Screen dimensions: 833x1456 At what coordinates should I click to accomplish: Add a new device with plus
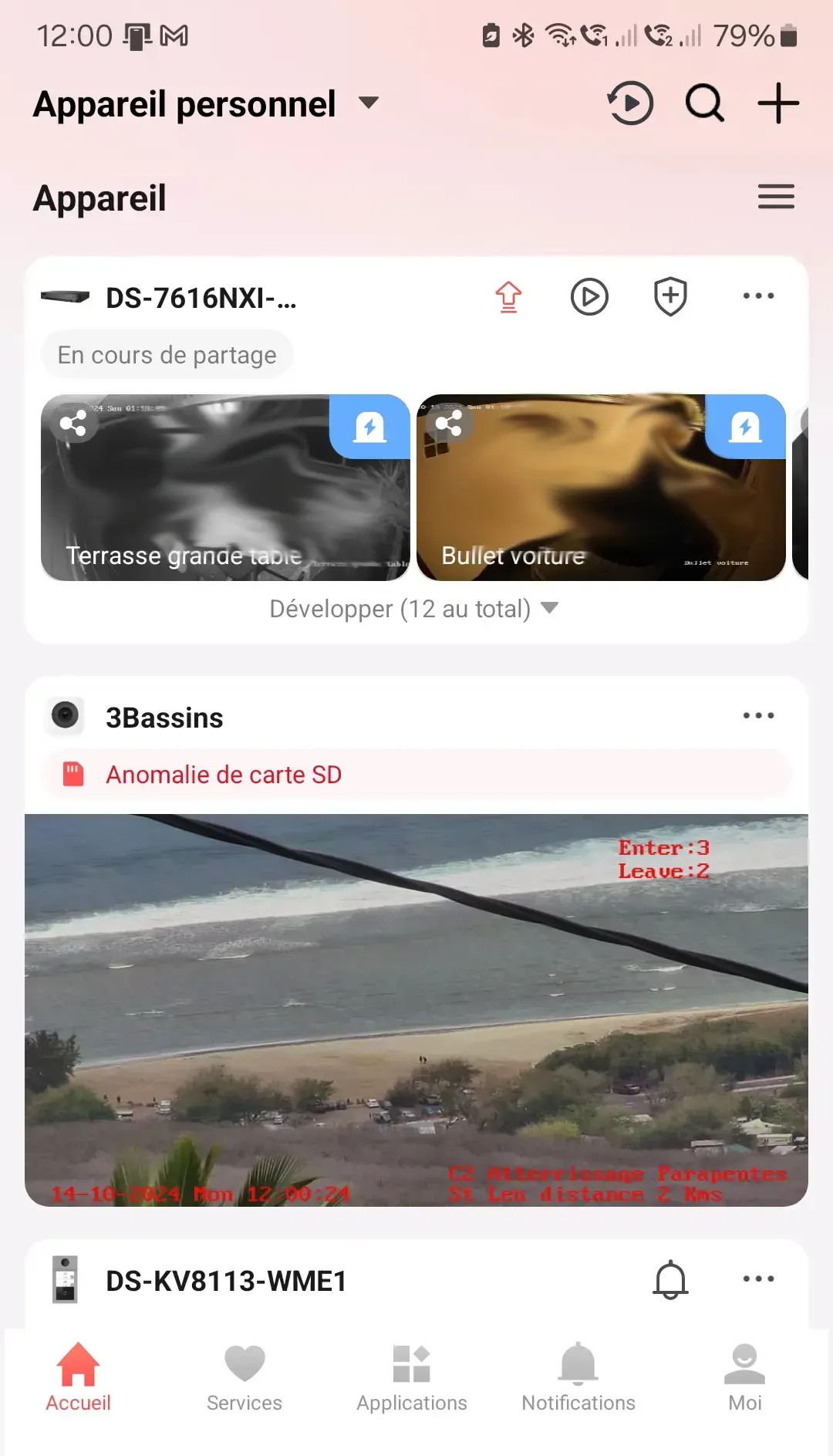coord(777,103)
